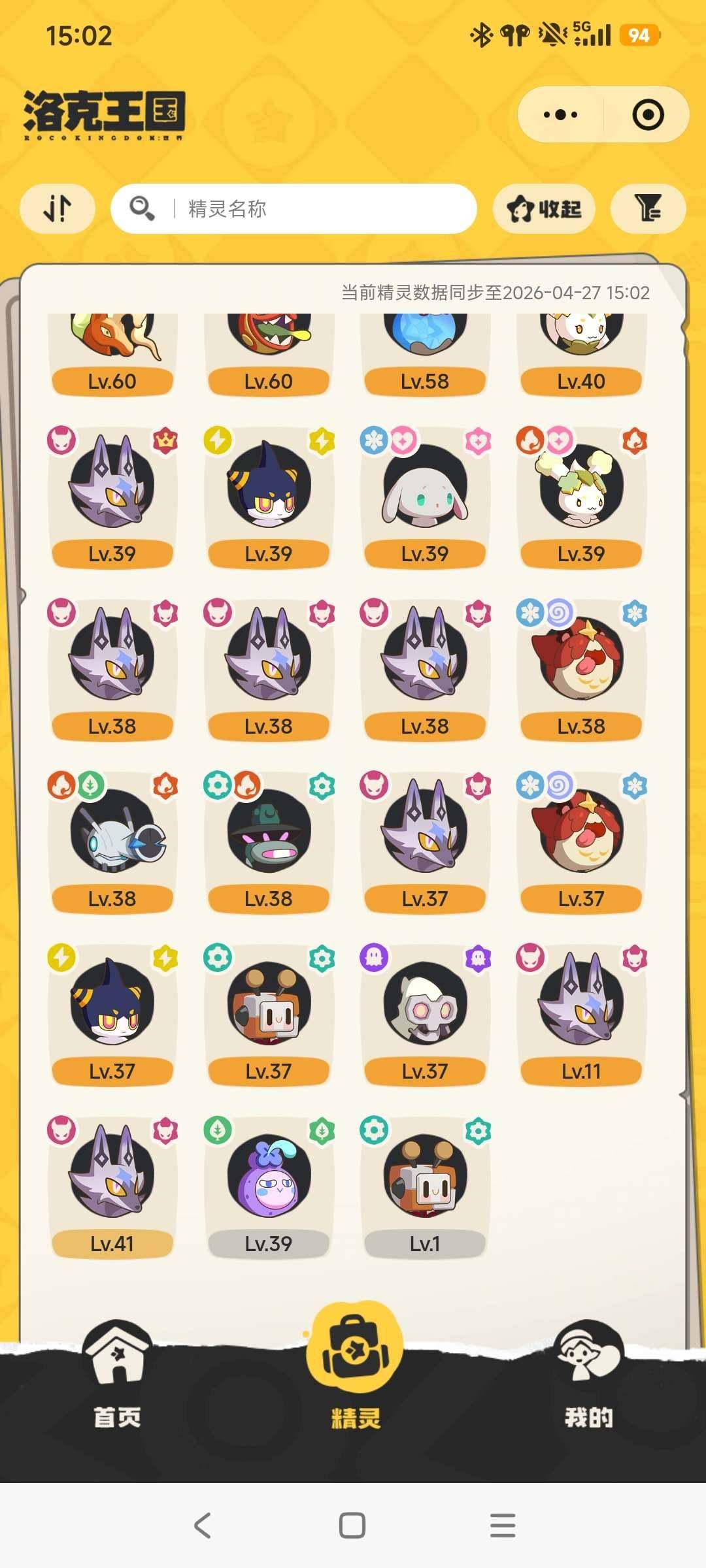706x1568 pixels.
Task: Tap the sort order icon
Action: [x=58, y=208]
